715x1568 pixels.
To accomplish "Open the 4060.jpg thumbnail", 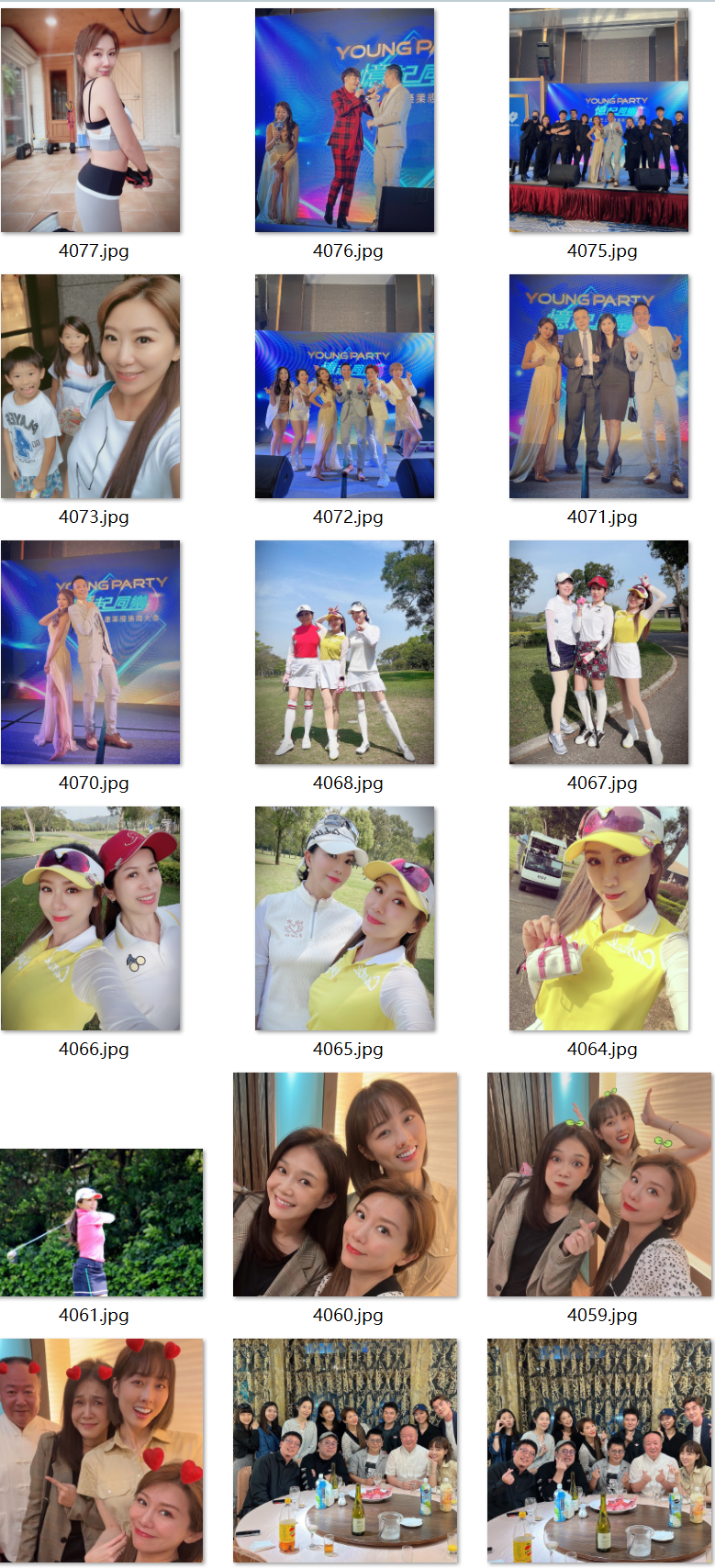I will [x=344, y=1184].
